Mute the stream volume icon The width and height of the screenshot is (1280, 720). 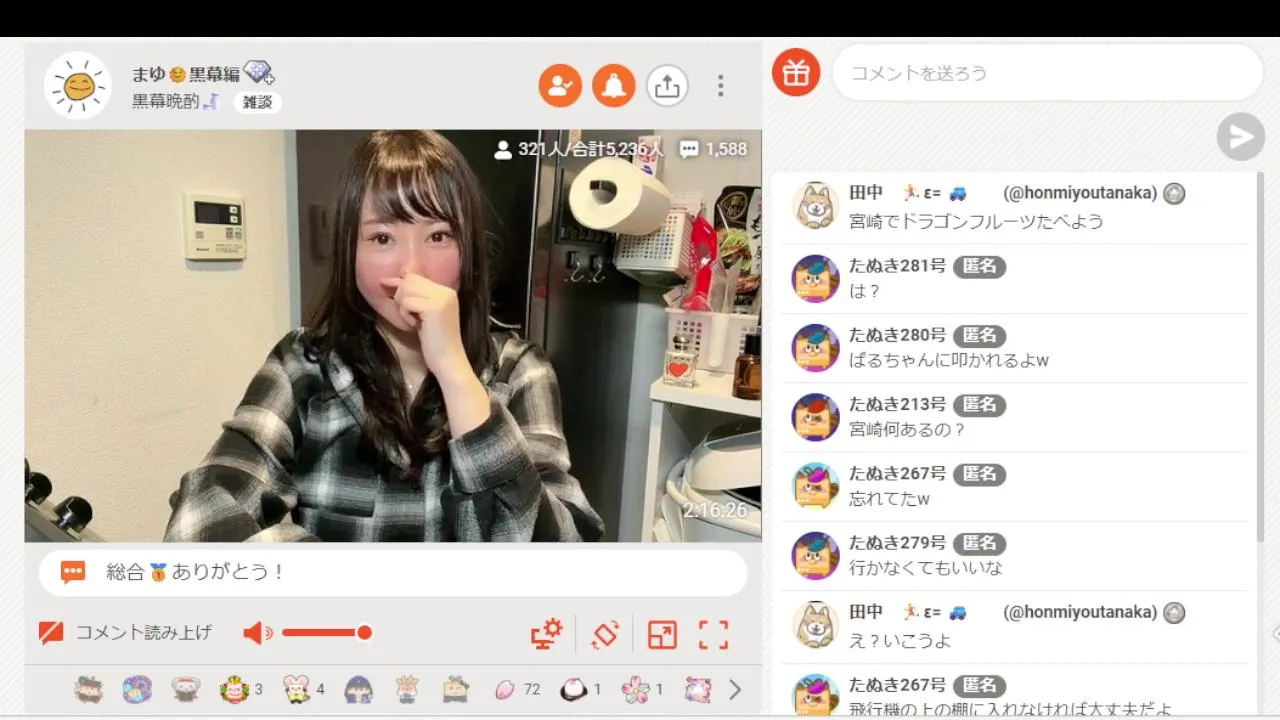click(257, 633)
